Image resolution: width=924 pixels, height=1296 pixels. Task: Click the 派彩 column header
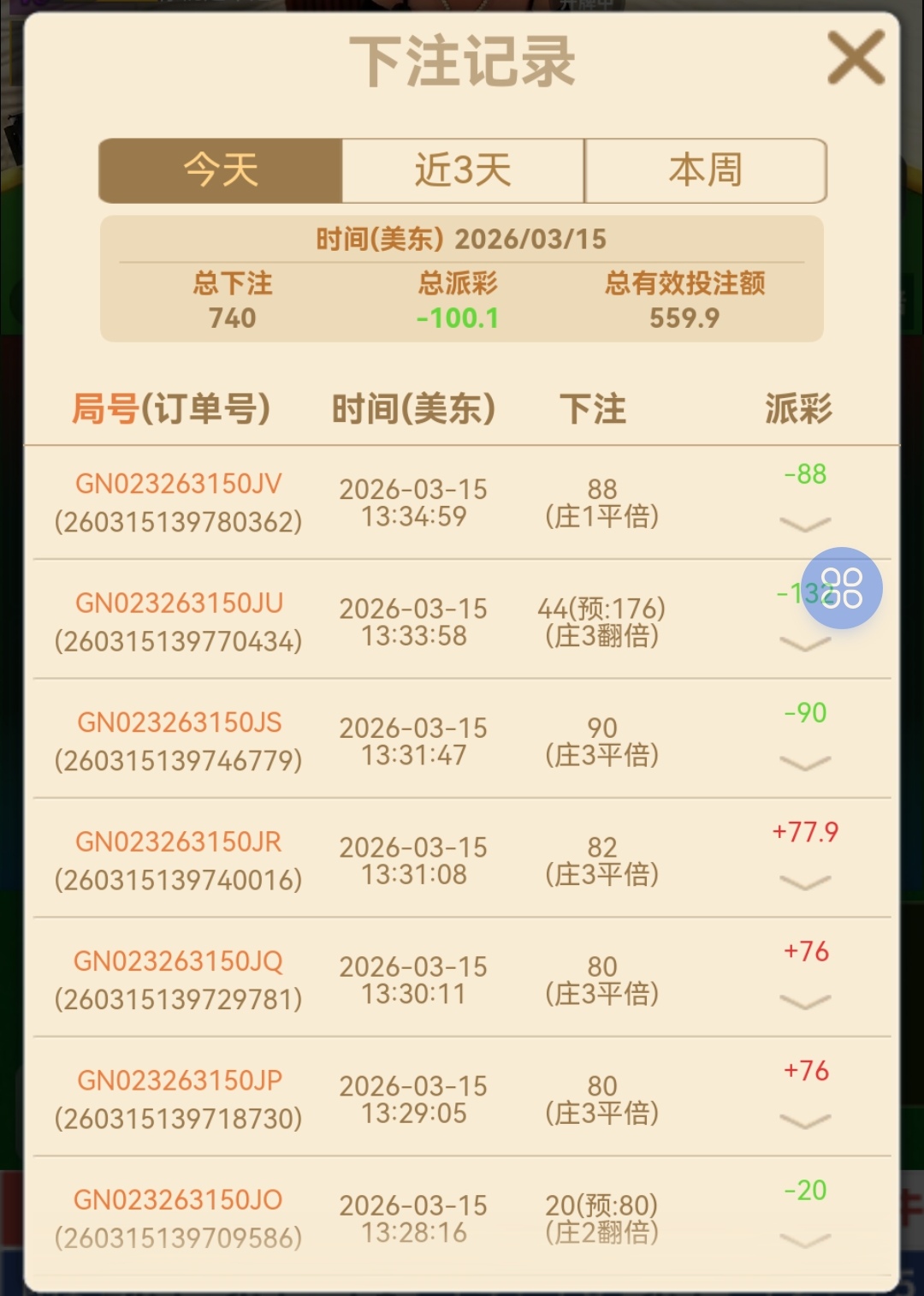point(797,409)
